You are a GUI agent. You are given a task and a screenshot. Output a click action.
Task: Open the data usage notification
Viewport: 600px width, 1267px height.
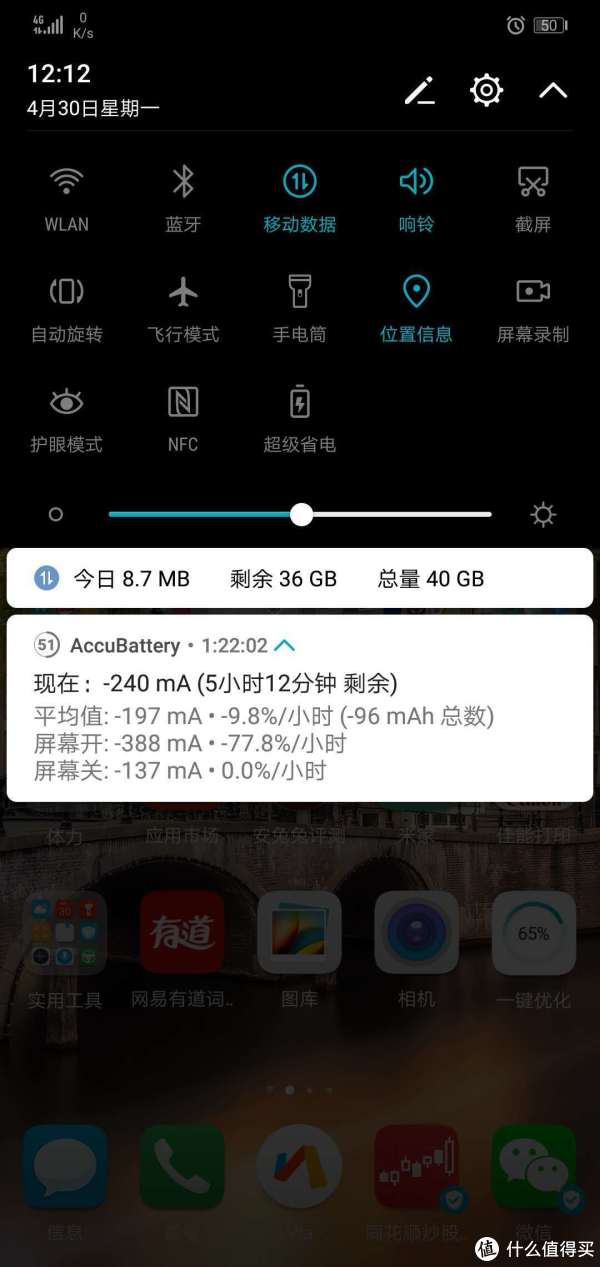300,578
